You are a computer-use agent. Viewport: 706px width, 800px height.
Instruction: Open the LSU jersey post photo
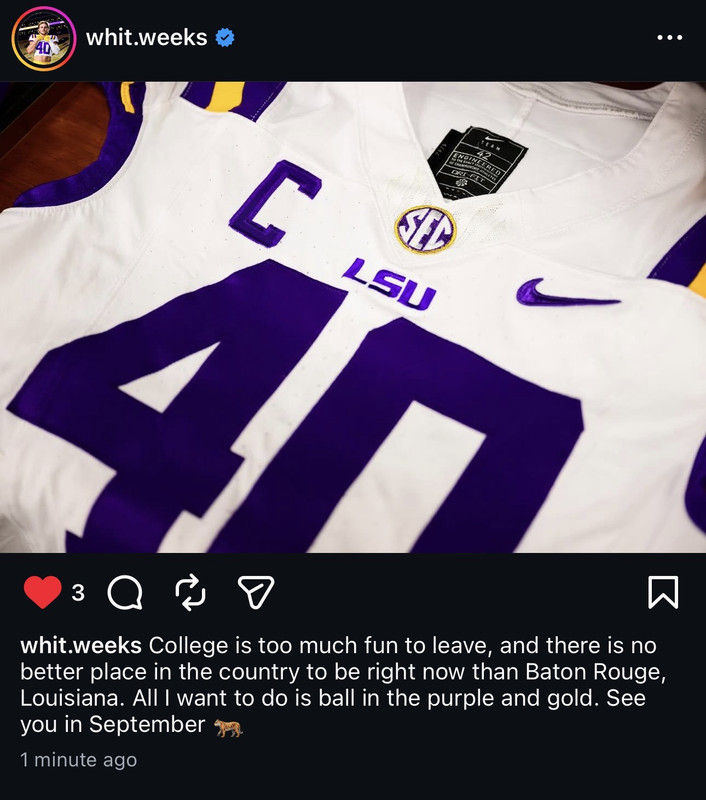tap(353, 316)
